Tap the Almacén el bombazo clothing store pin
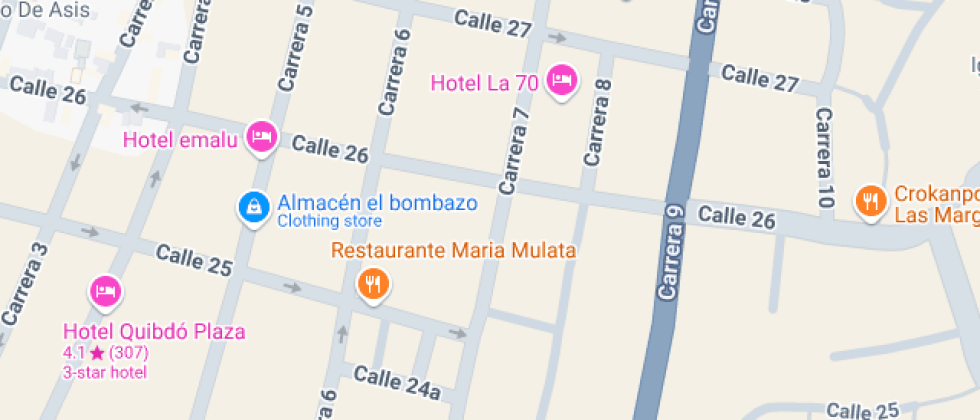Viewport: 980px width, 420px height. point(254,207)
